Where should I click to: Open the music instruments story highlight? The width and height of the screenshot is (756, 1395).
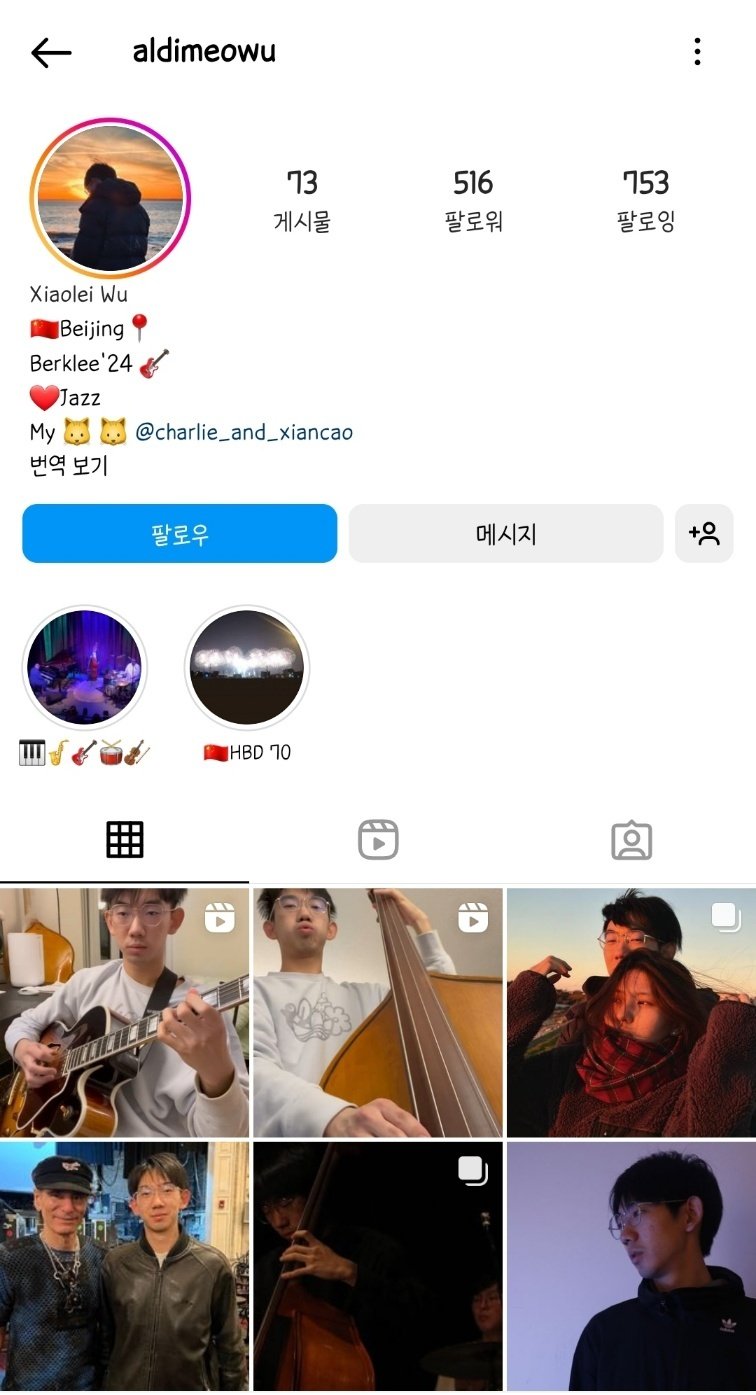(85, 668)
